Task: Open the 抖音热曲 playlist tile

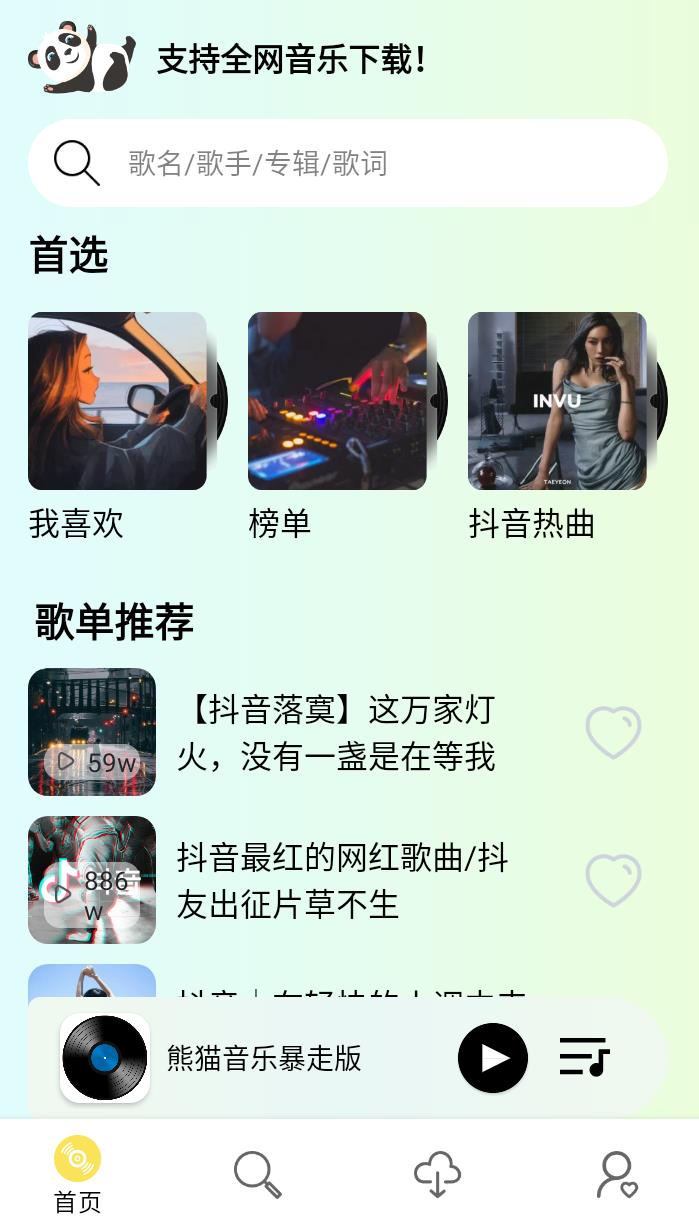Action: 558,401
